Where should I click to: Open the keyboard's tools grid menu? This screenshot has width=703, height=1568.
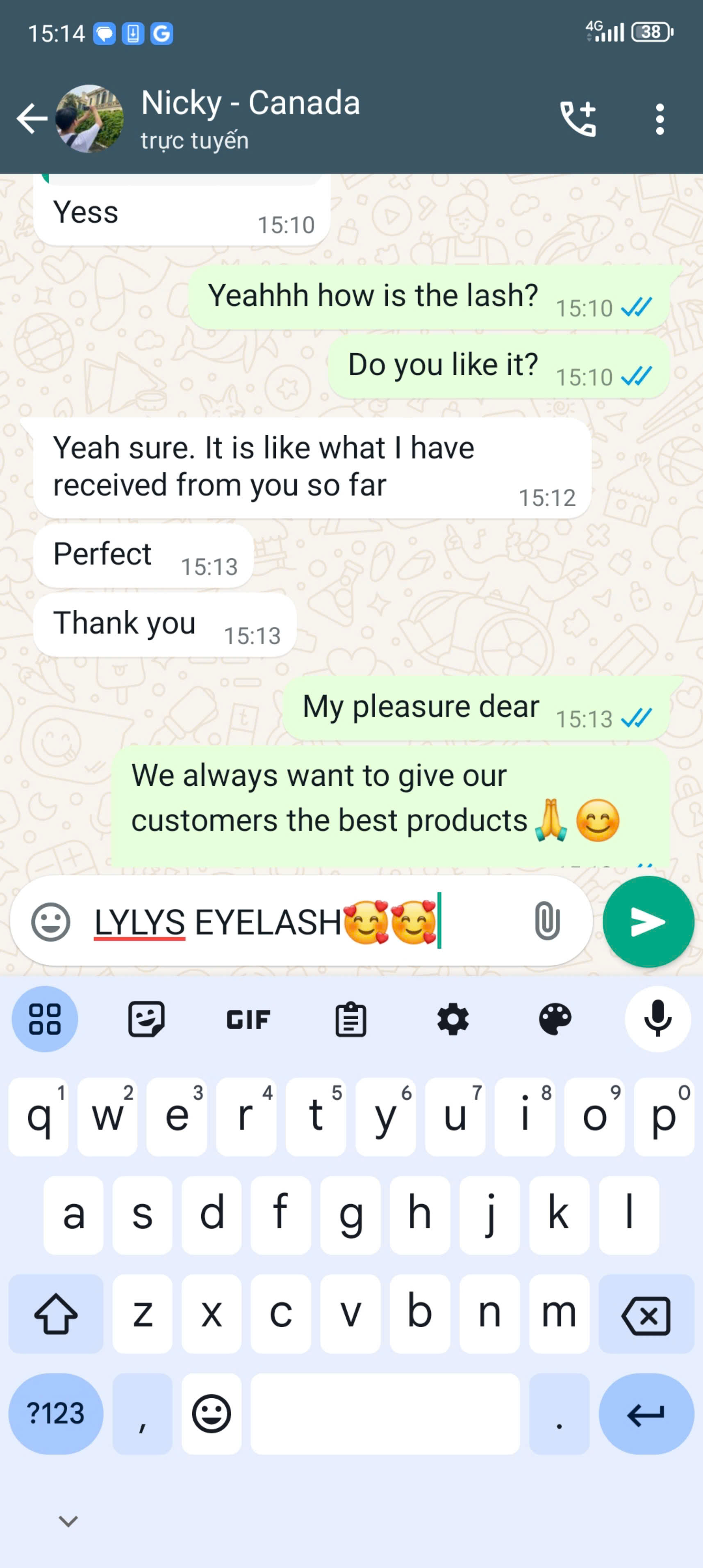pos(45,1019)
